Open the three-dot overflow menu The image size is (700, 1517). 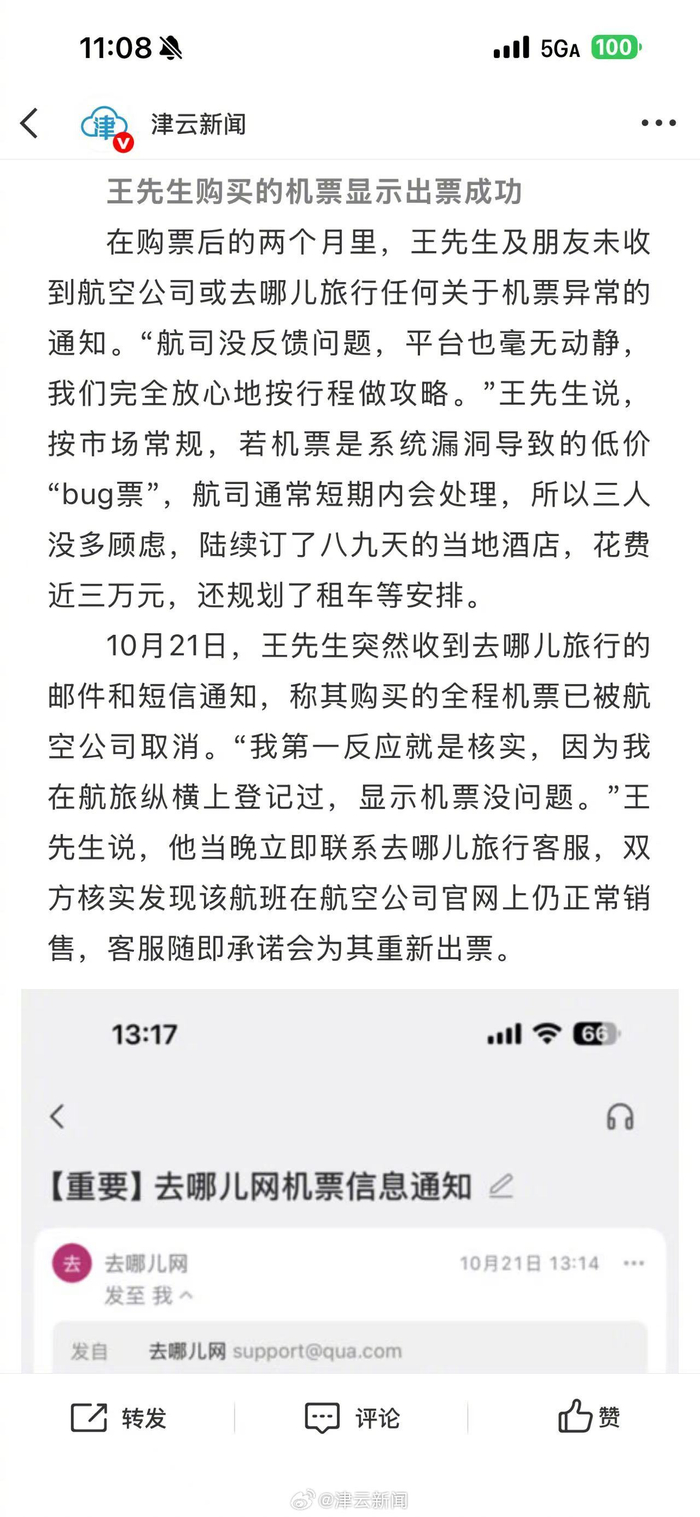[658, 124]
